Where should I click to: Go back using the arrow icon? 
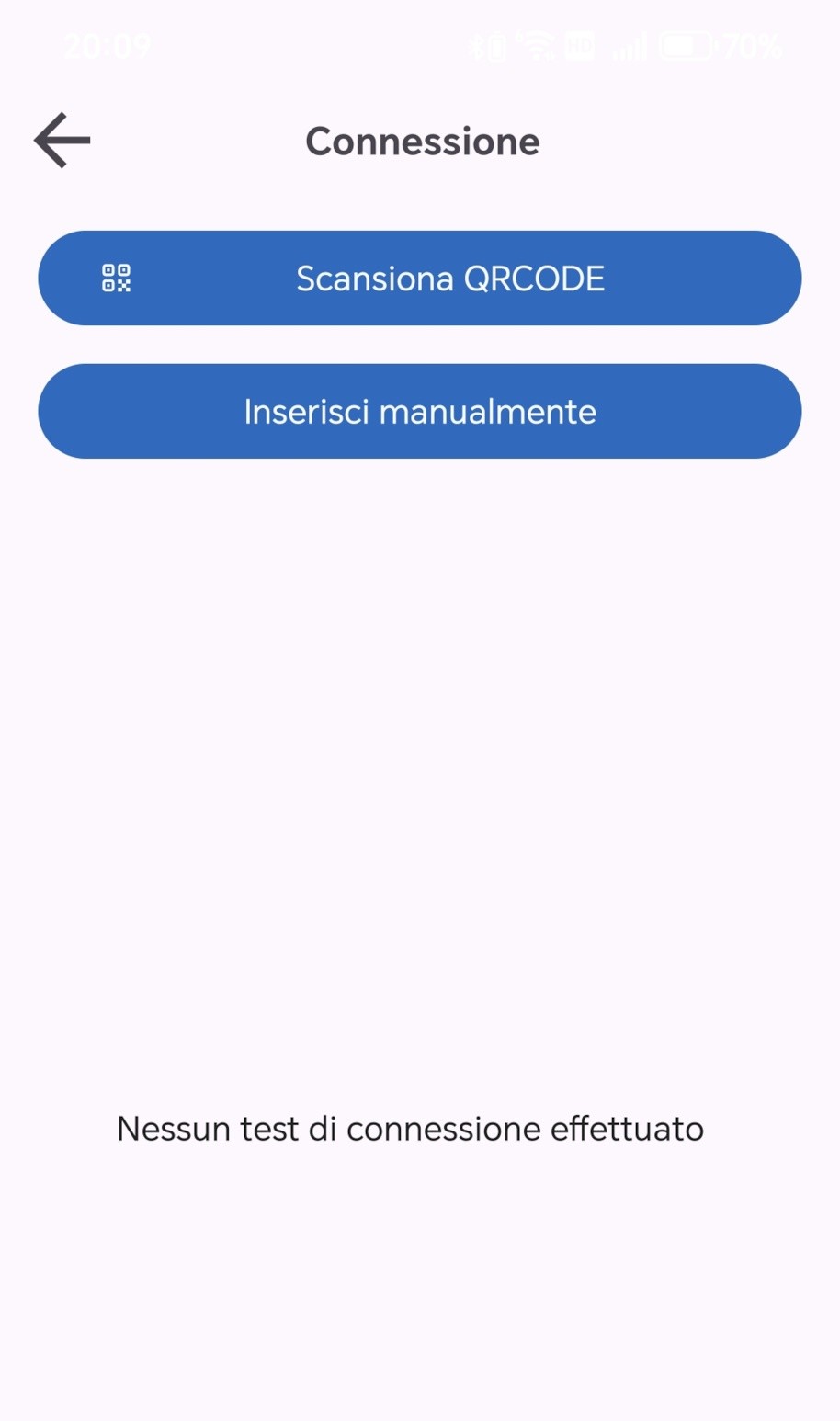62,141
